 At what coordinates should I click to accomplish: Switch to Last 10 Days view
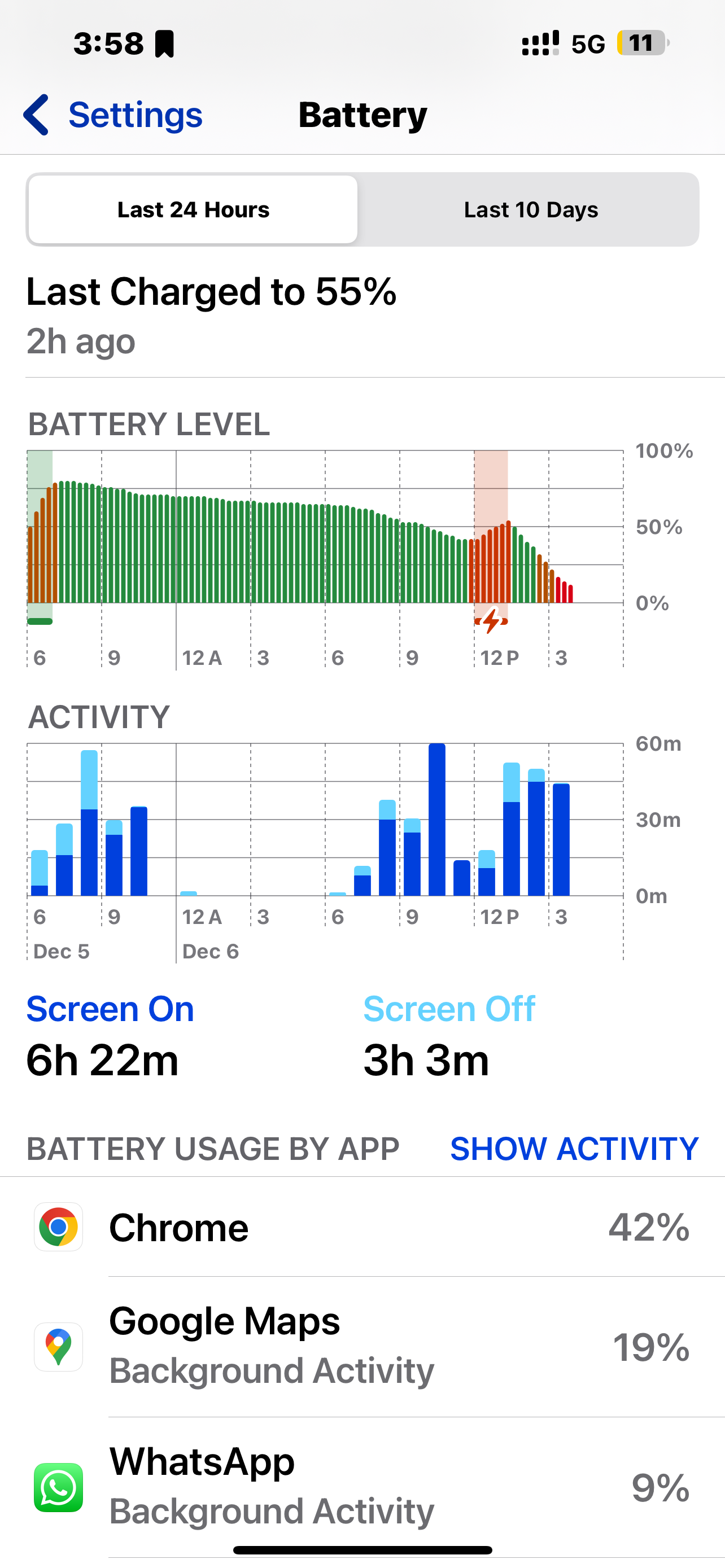point(530,210)
